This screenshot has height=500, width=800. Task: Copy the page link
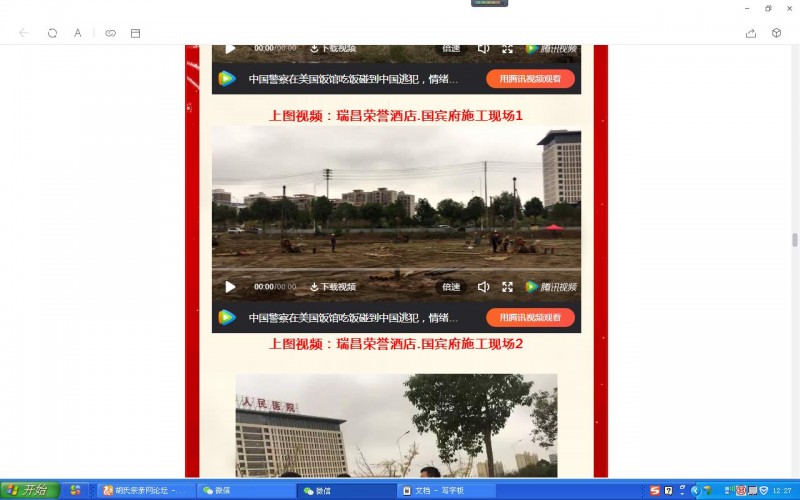click(110, 33)
